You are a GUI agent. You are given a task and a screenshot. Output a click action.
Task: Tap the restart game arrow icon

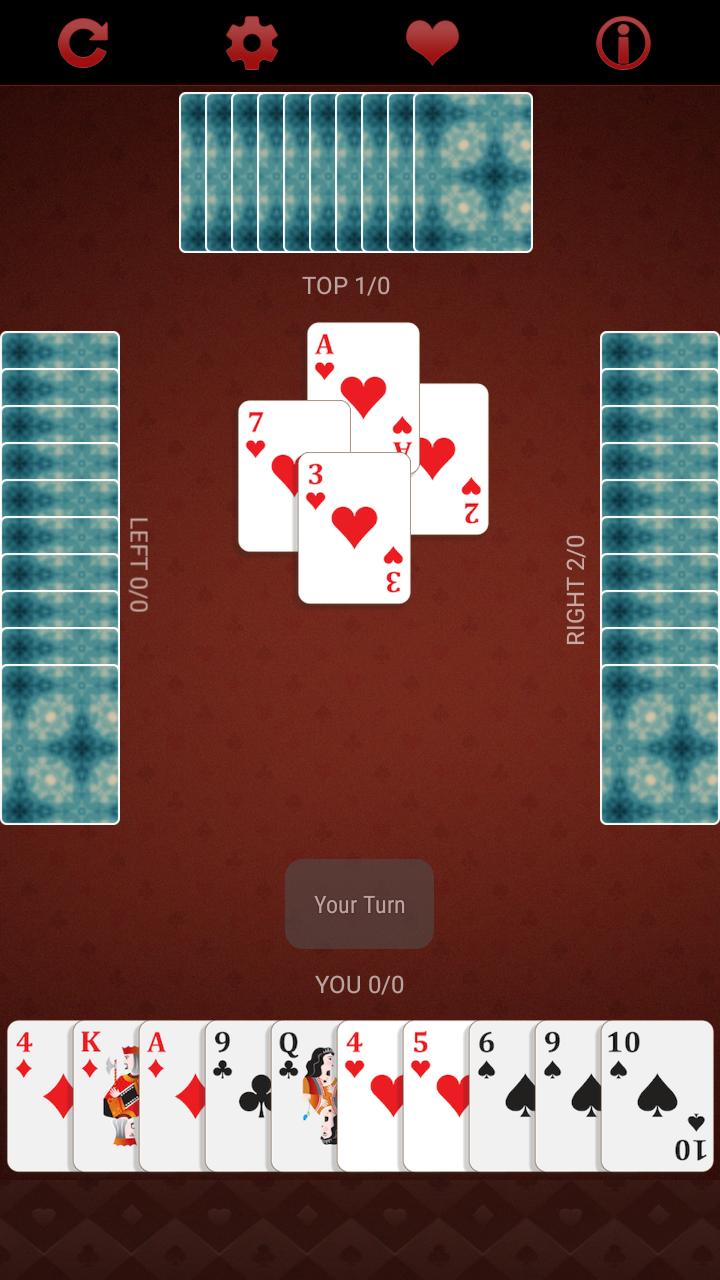click(82, 43)
